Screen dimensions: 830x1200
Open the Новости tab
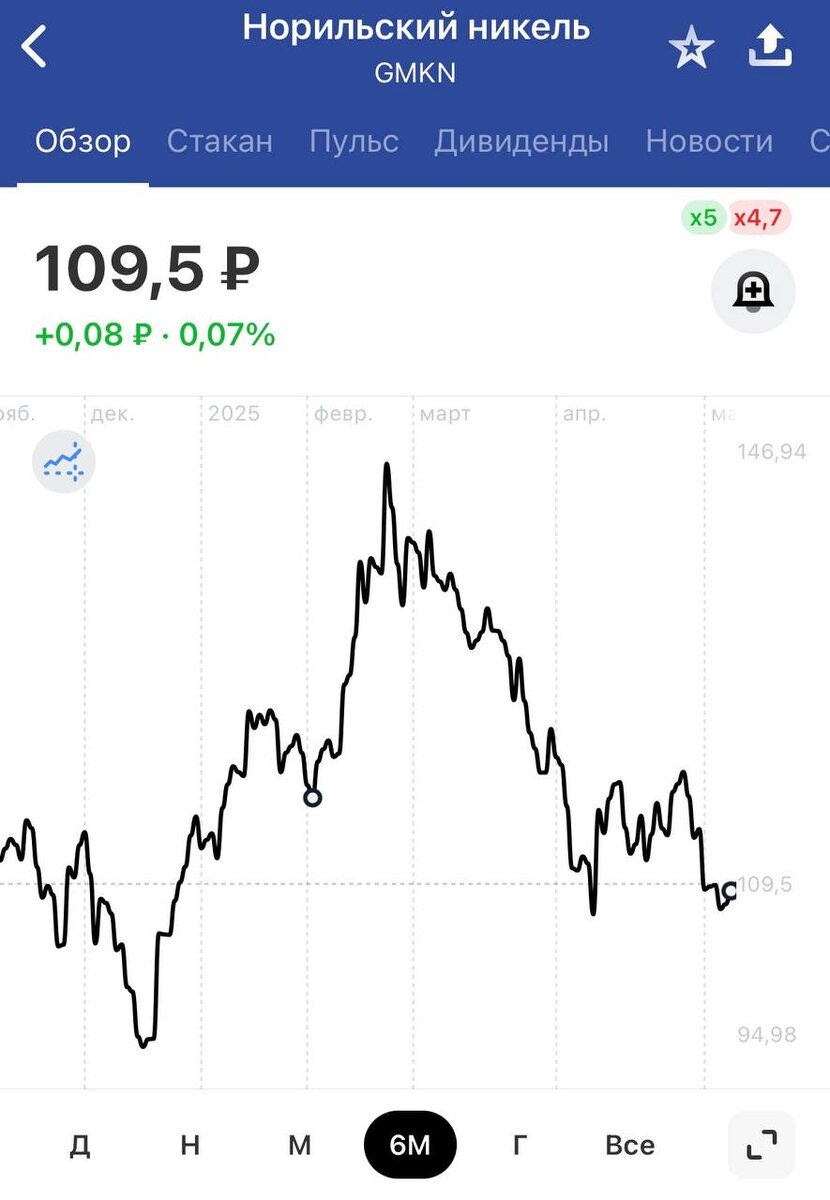tap(709, 141)
